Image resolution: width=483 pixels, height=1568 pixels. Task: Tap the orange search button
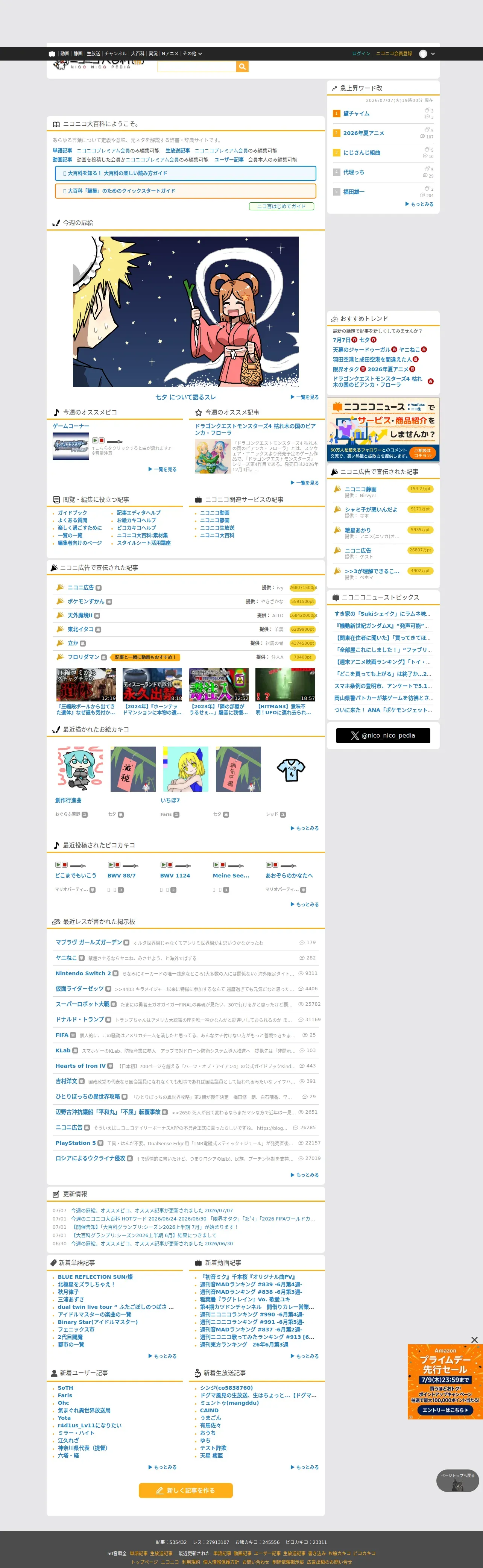tap(242, 67)
